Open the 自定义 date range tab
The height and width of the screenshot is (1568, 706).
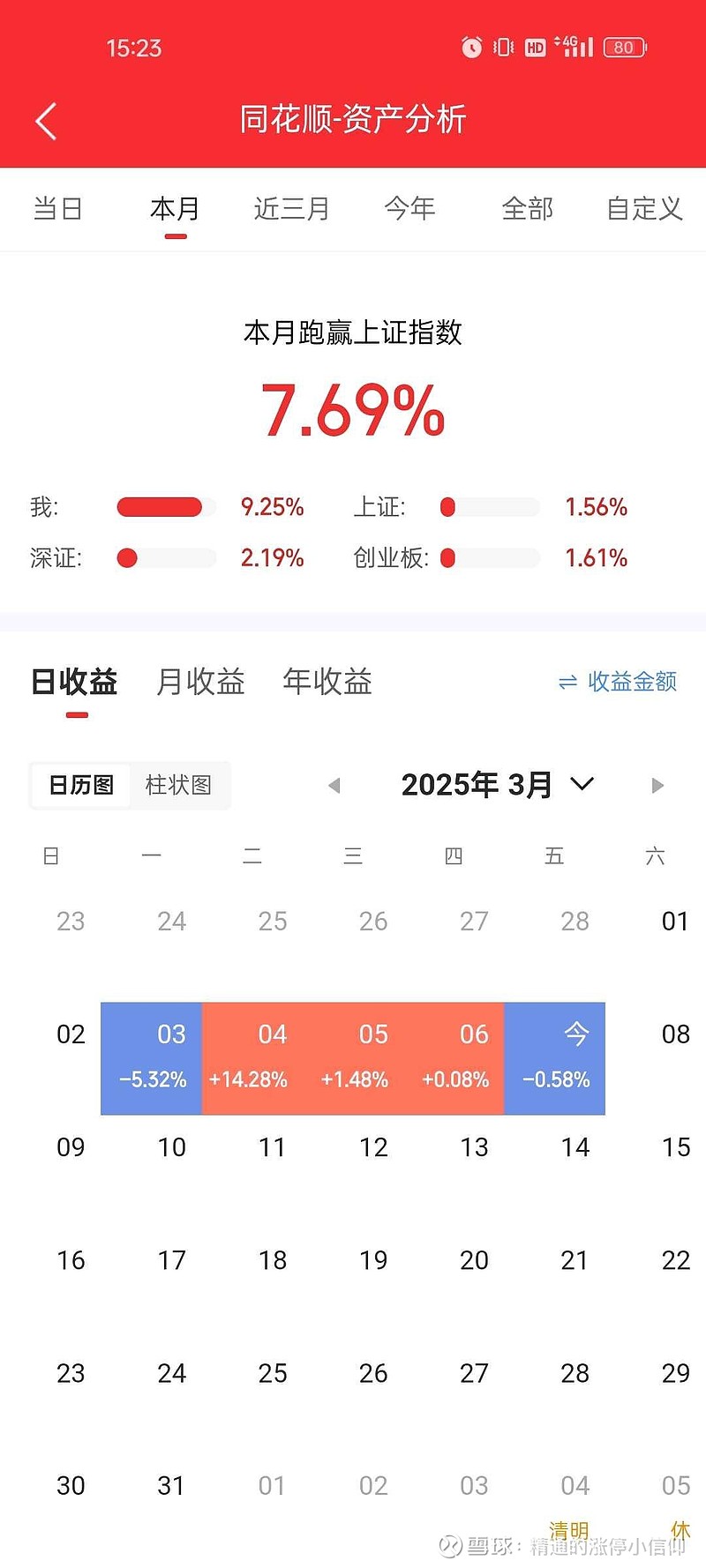click(644, 208)
